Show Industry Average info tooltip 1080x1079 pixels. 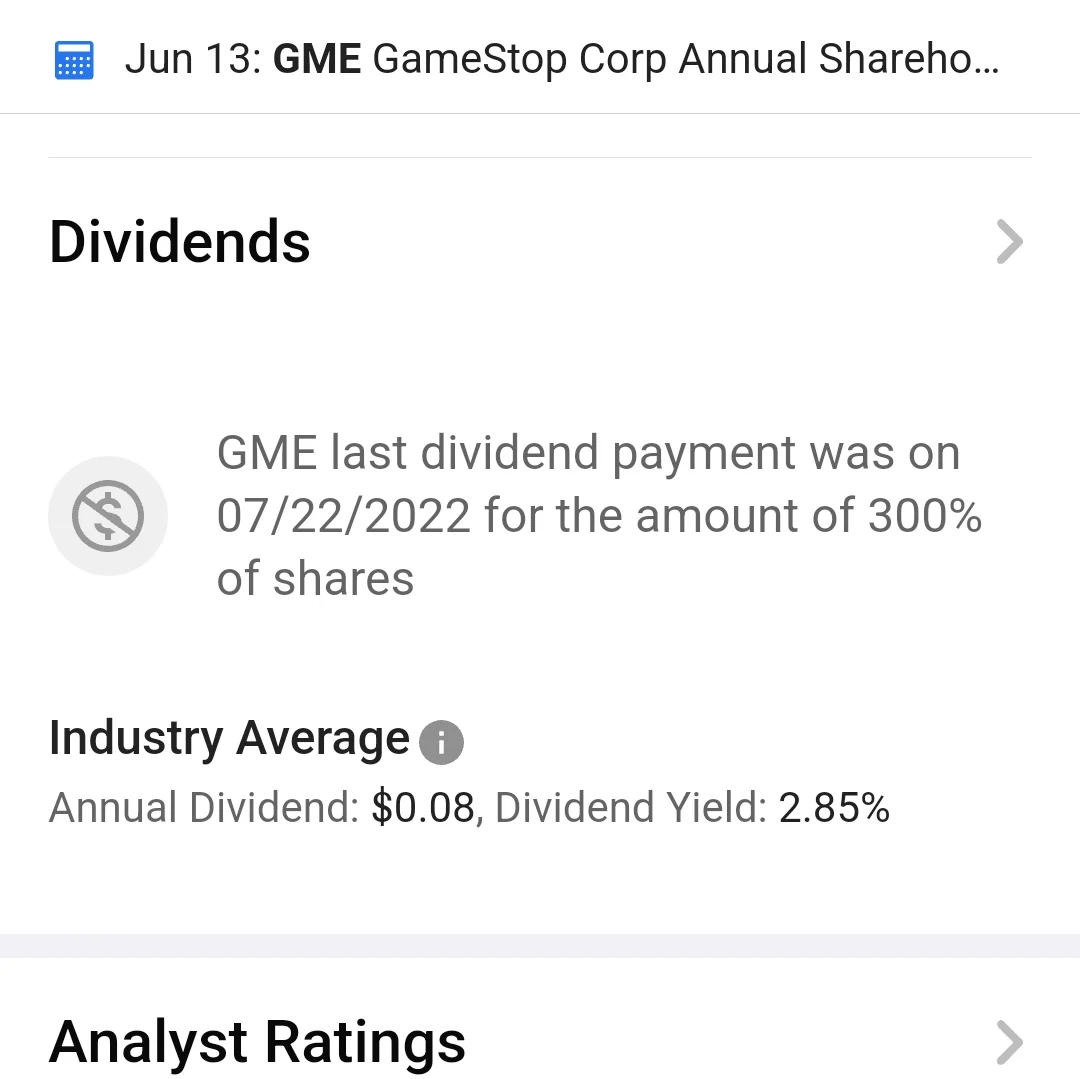441,743
